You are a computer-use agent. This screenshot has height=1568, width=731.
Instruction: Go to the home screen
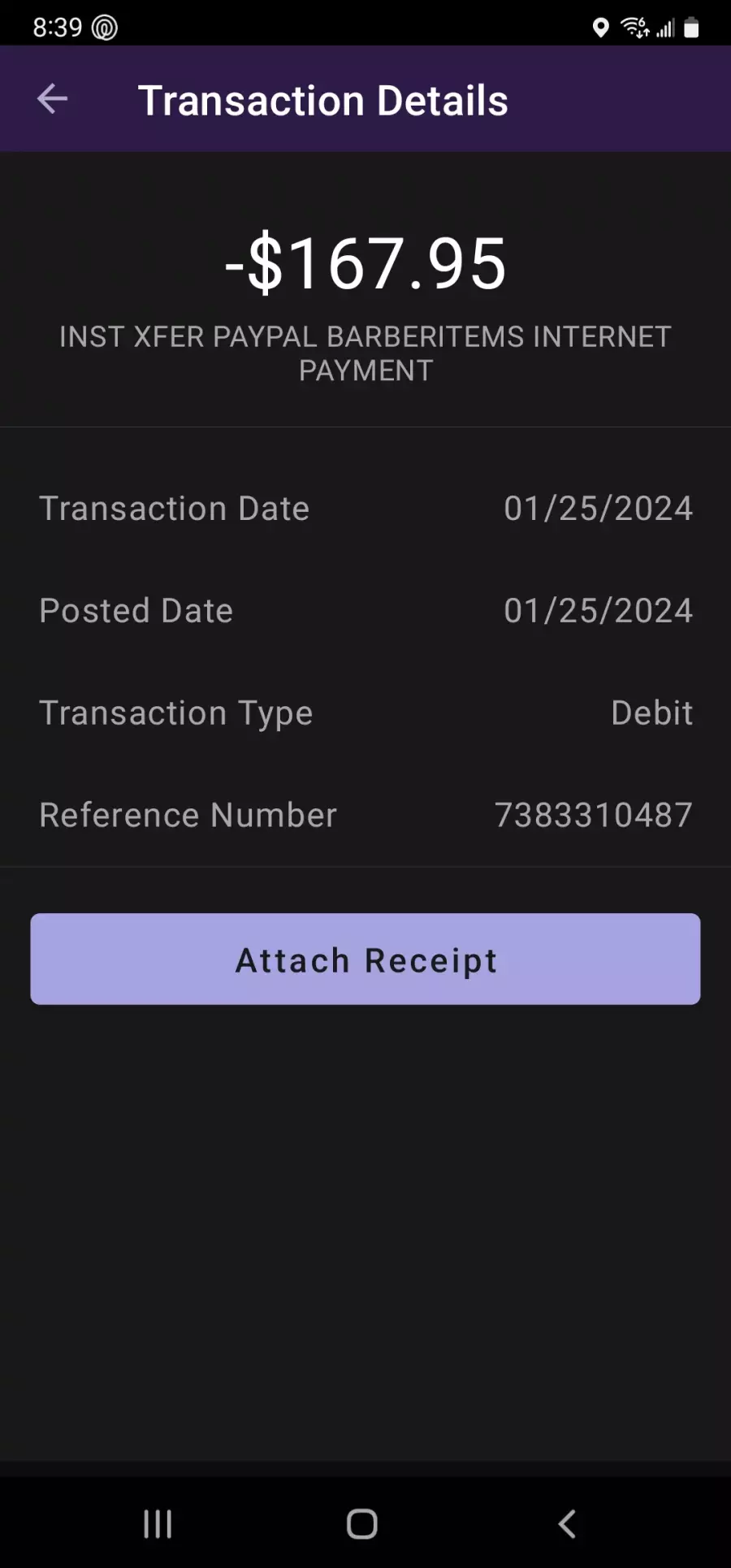[362, 1524]
